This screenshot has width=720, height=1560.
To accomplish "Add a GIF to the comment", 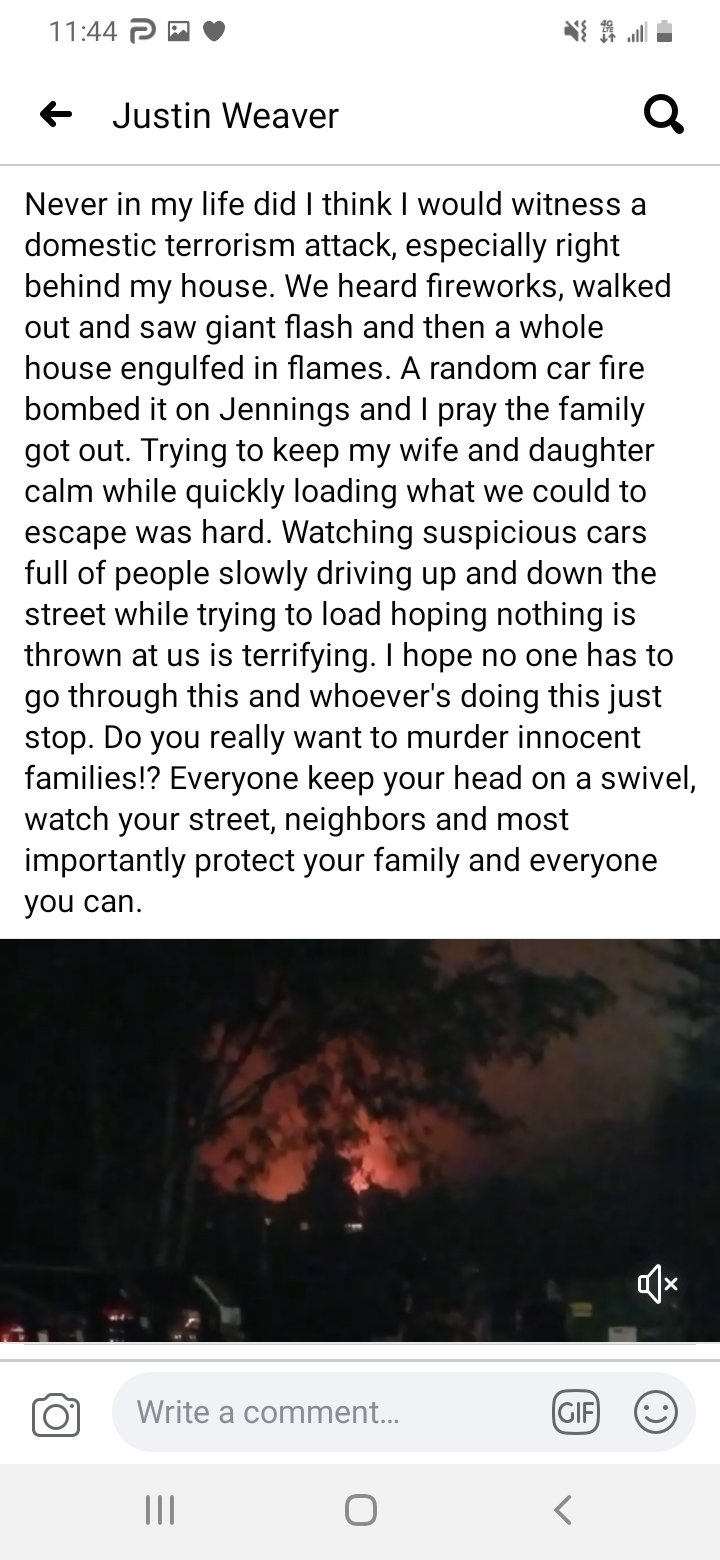I will 576,1412.
